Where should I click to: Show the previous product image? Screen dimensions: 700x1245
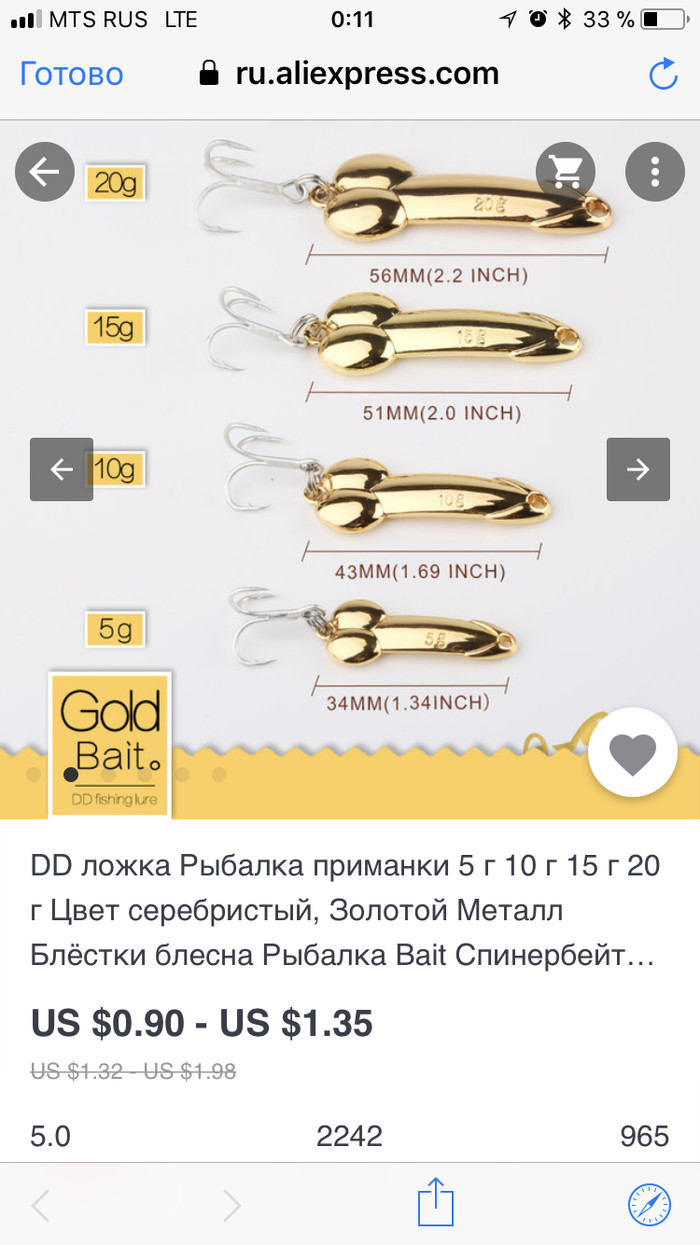click(x=61, y=469)
